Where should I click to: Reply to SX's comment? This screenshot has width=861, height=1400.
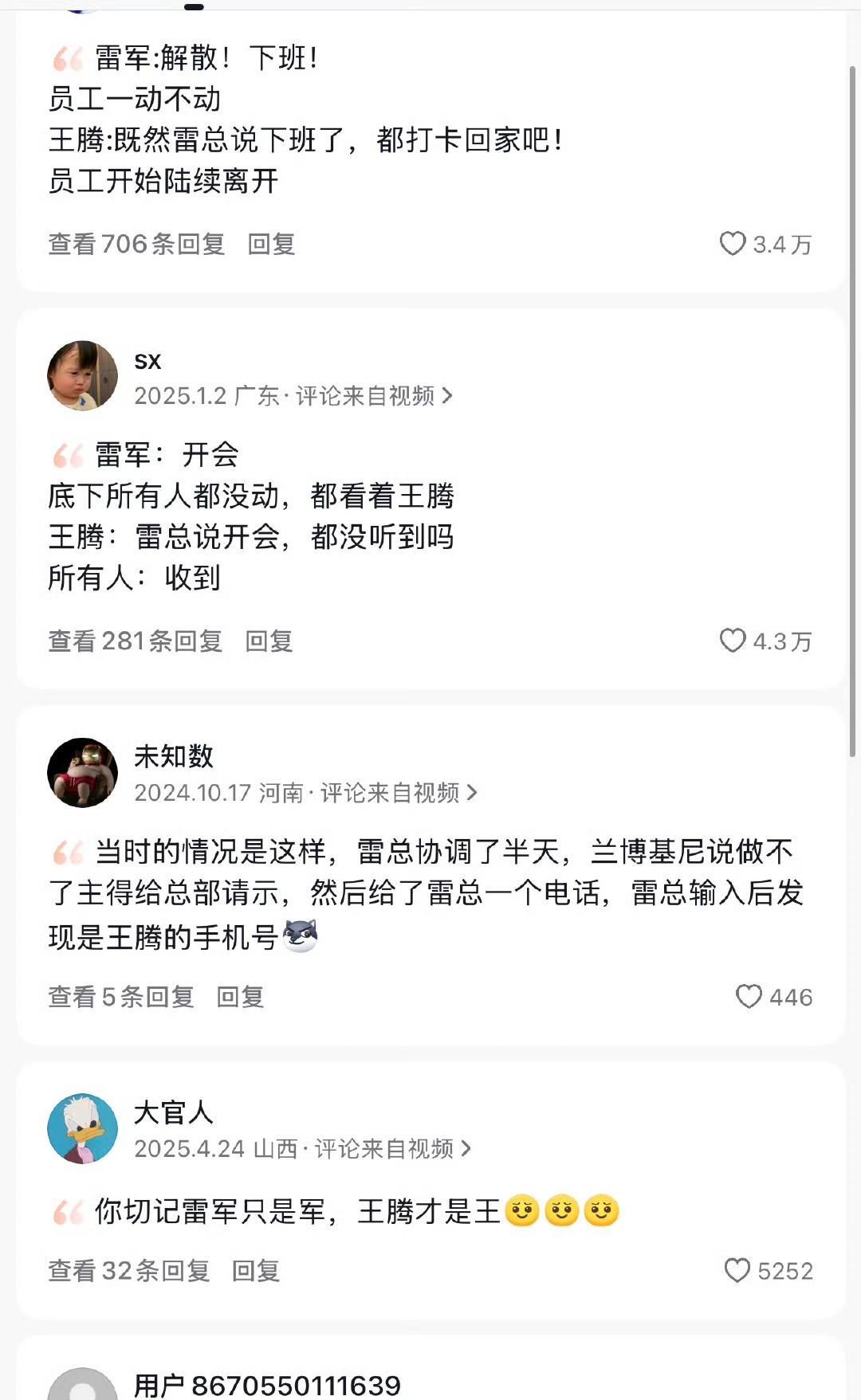(269, 641)
